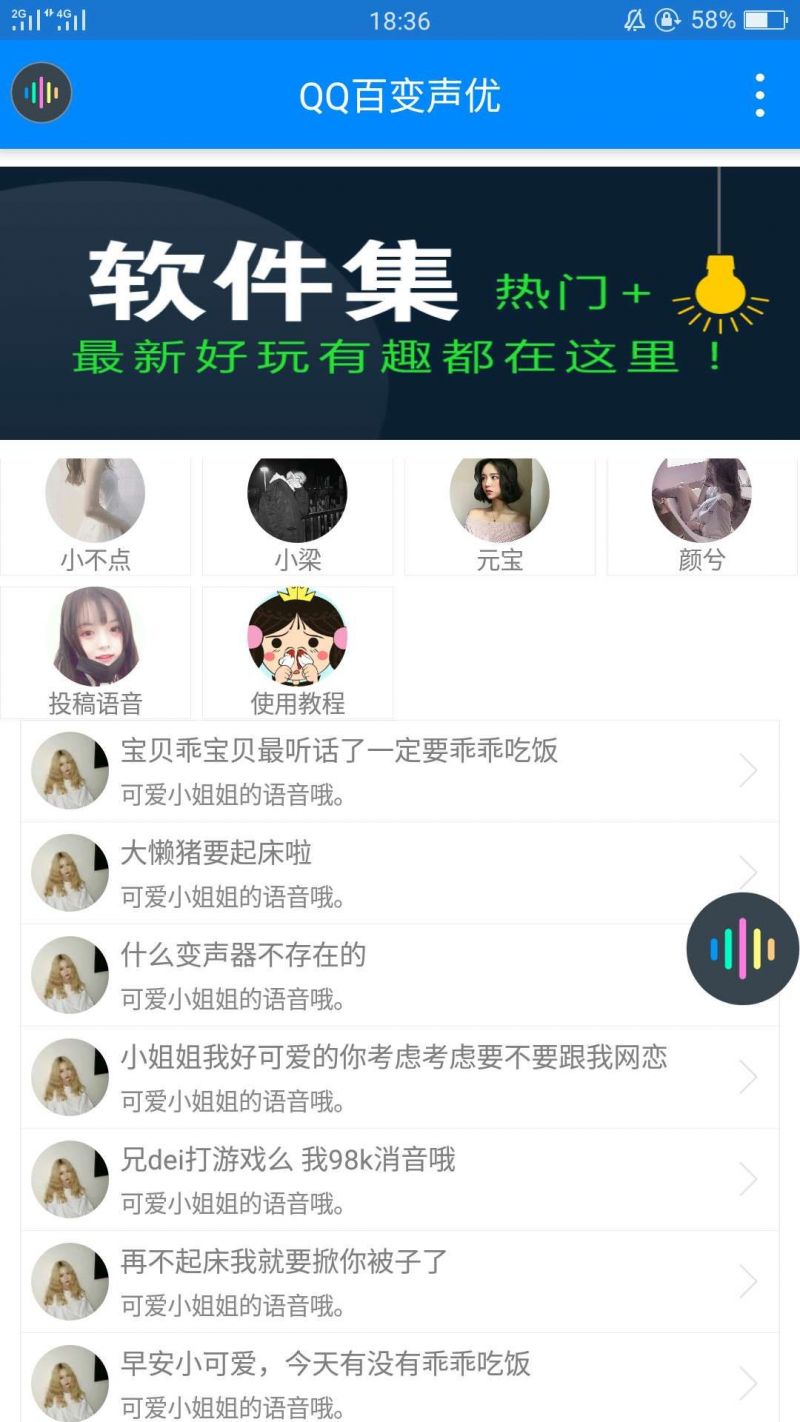Open the three-dot overflow menu
Viewport: 800px width, 1422px height.
pos(760,96)
